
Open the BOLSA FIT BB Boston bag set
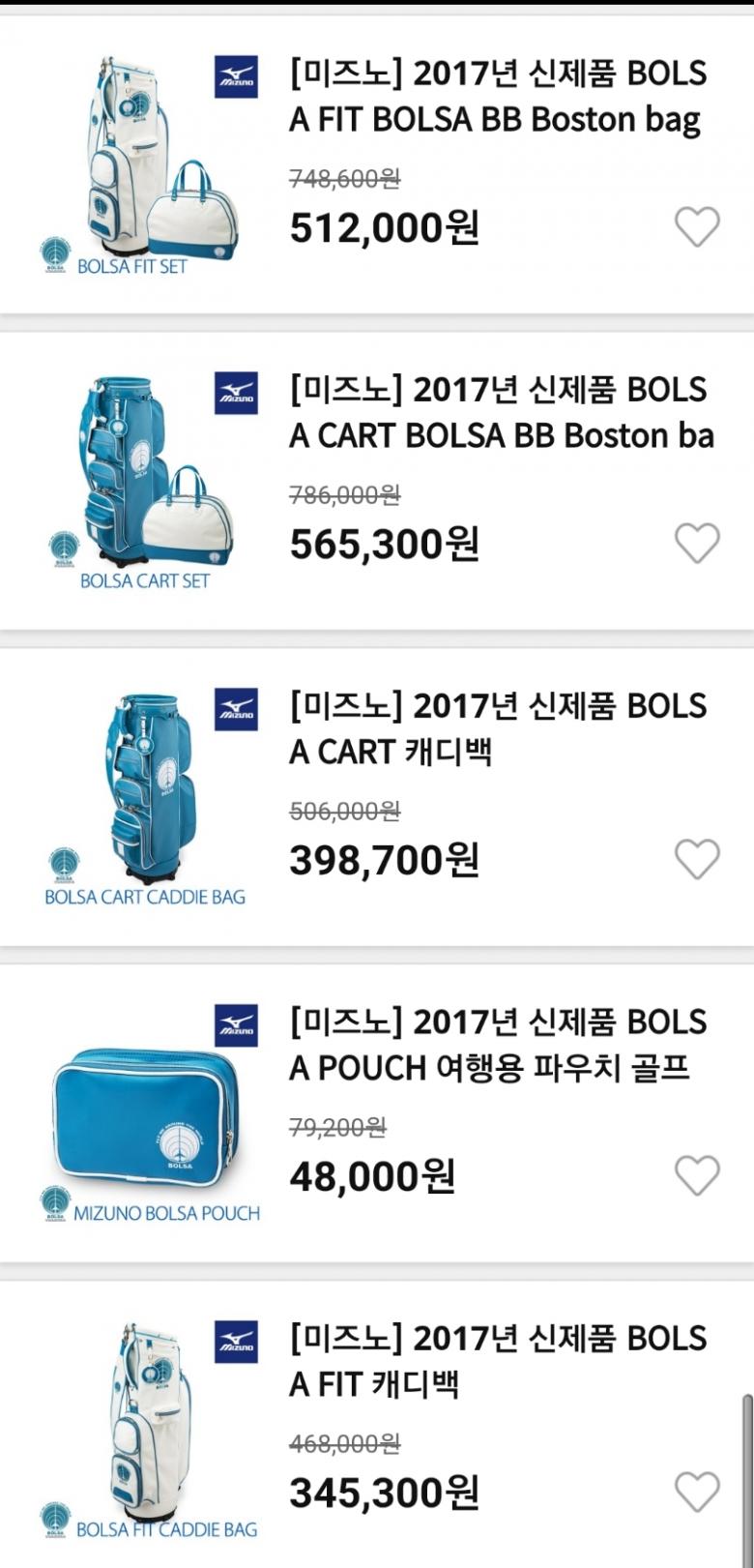497,97
